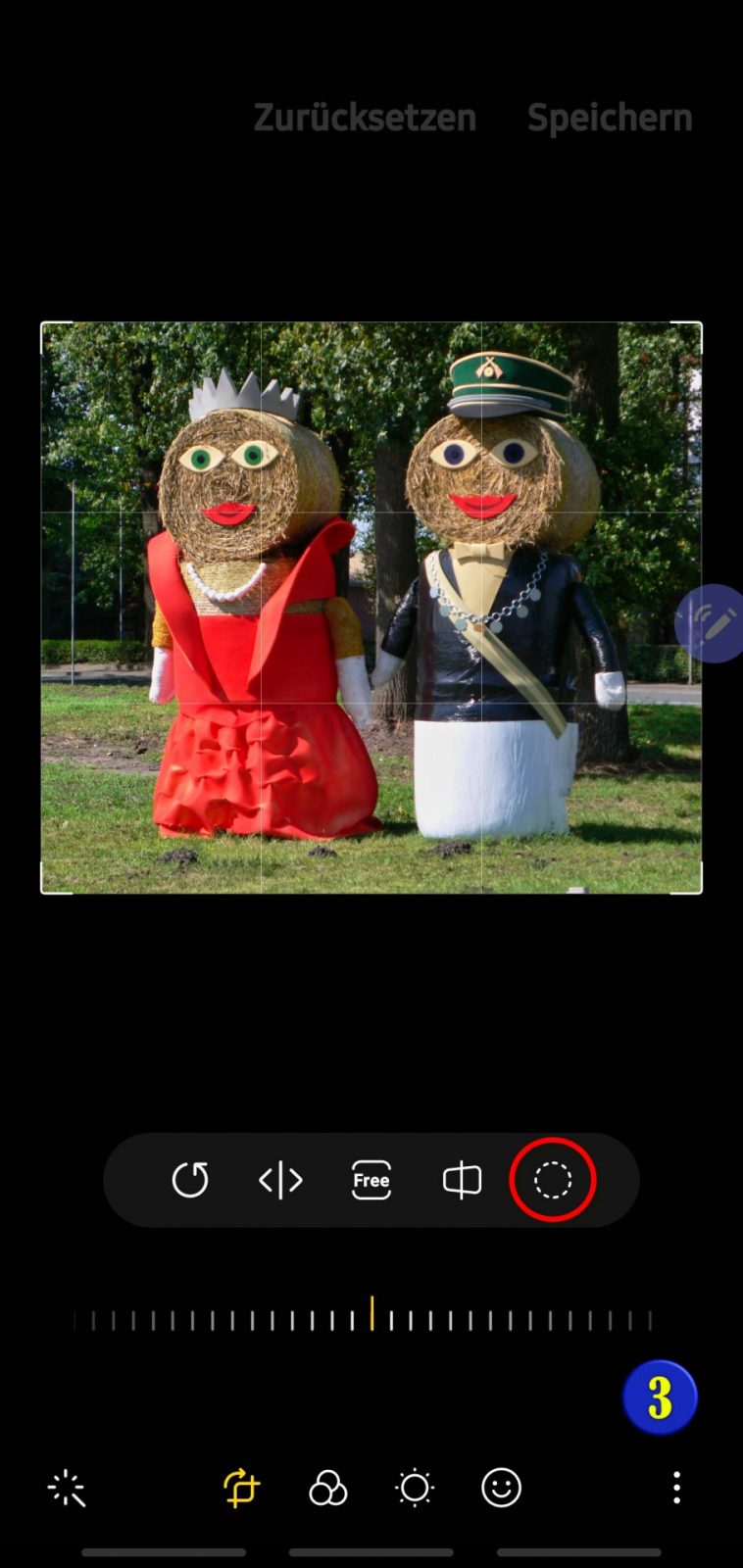Open the three-dot more options menu
This screenshot has height=1568, width=743.
676,1488
